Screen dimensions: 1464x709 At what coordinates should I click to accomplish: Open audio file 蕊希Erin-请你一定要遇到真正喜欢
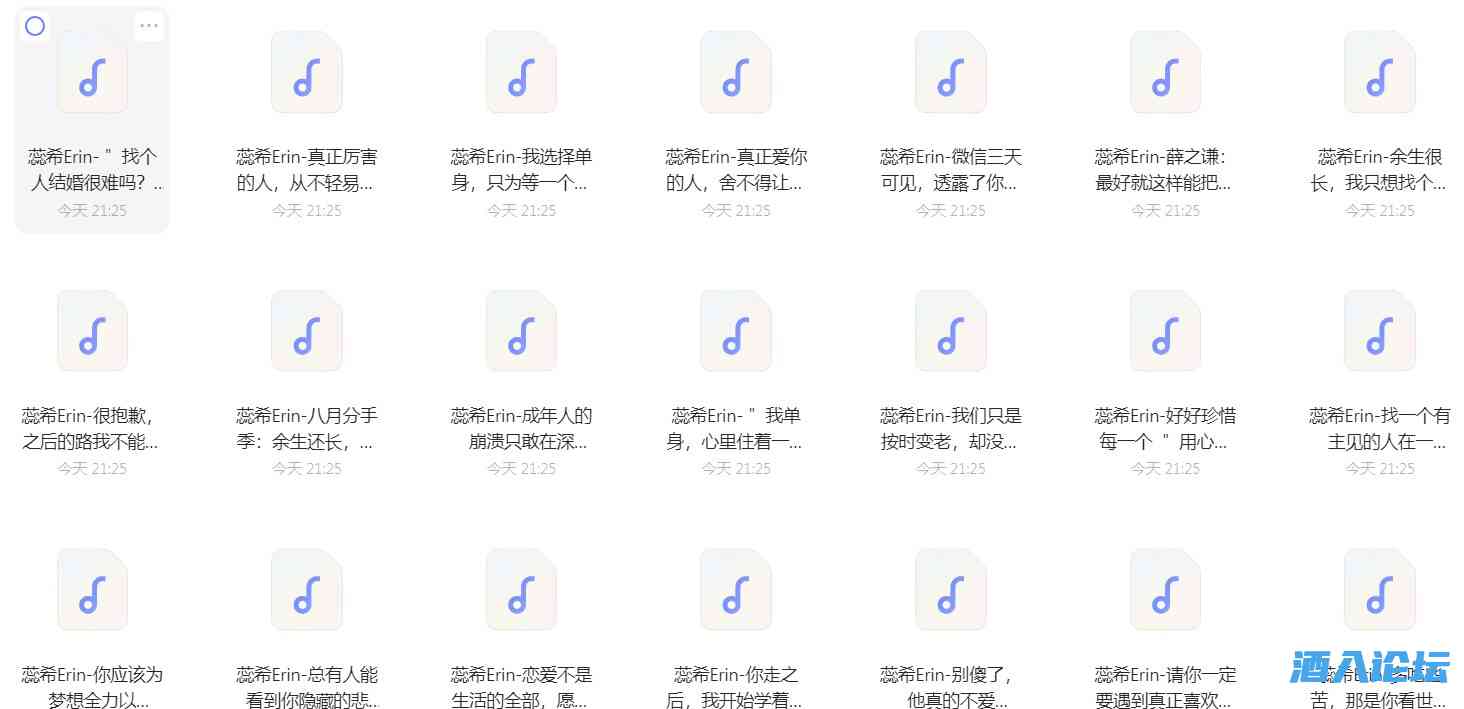click(1165, 590)
